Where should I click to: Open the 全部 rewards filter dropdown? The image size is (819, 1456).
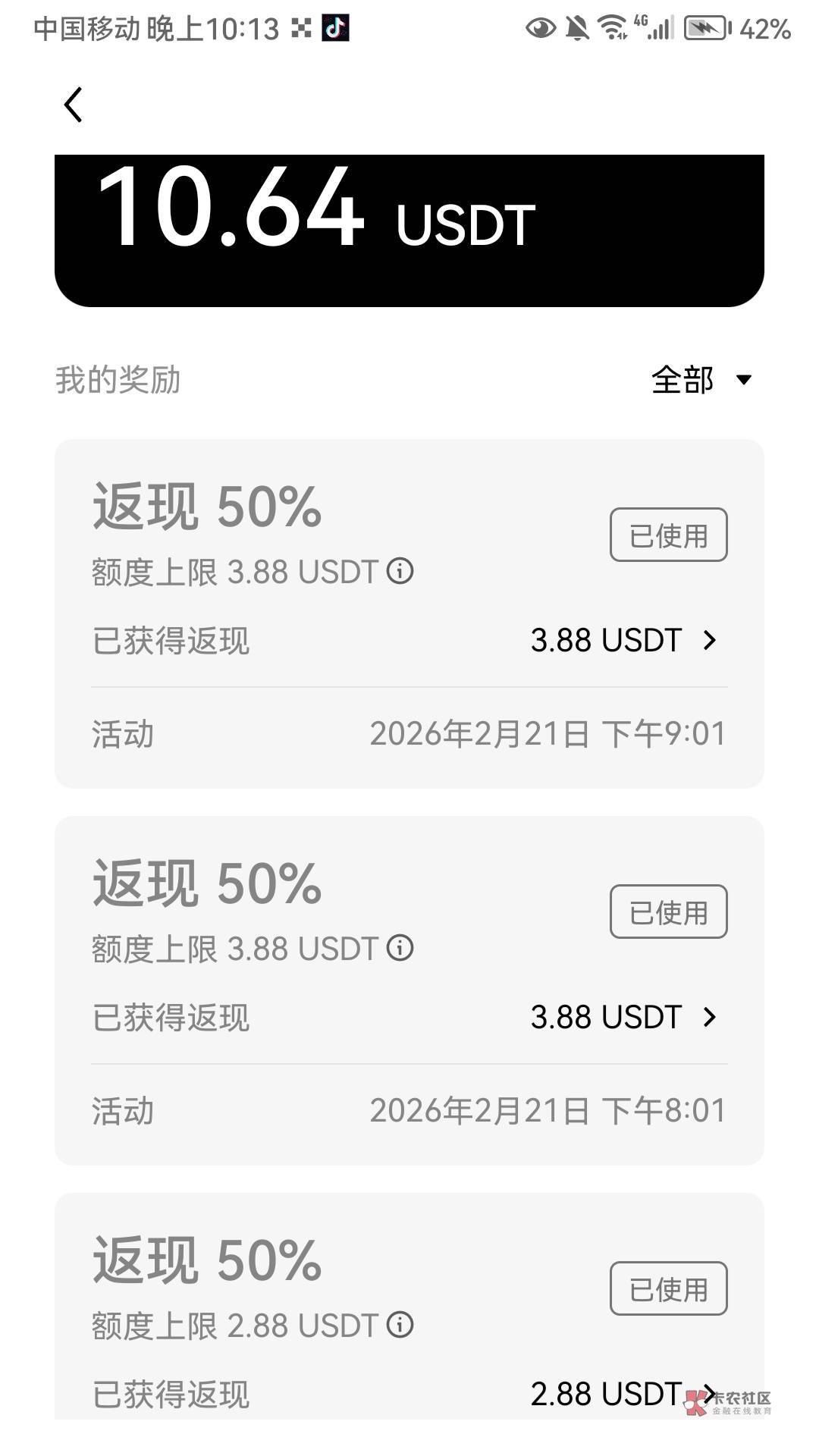click(x=701, y=380)
